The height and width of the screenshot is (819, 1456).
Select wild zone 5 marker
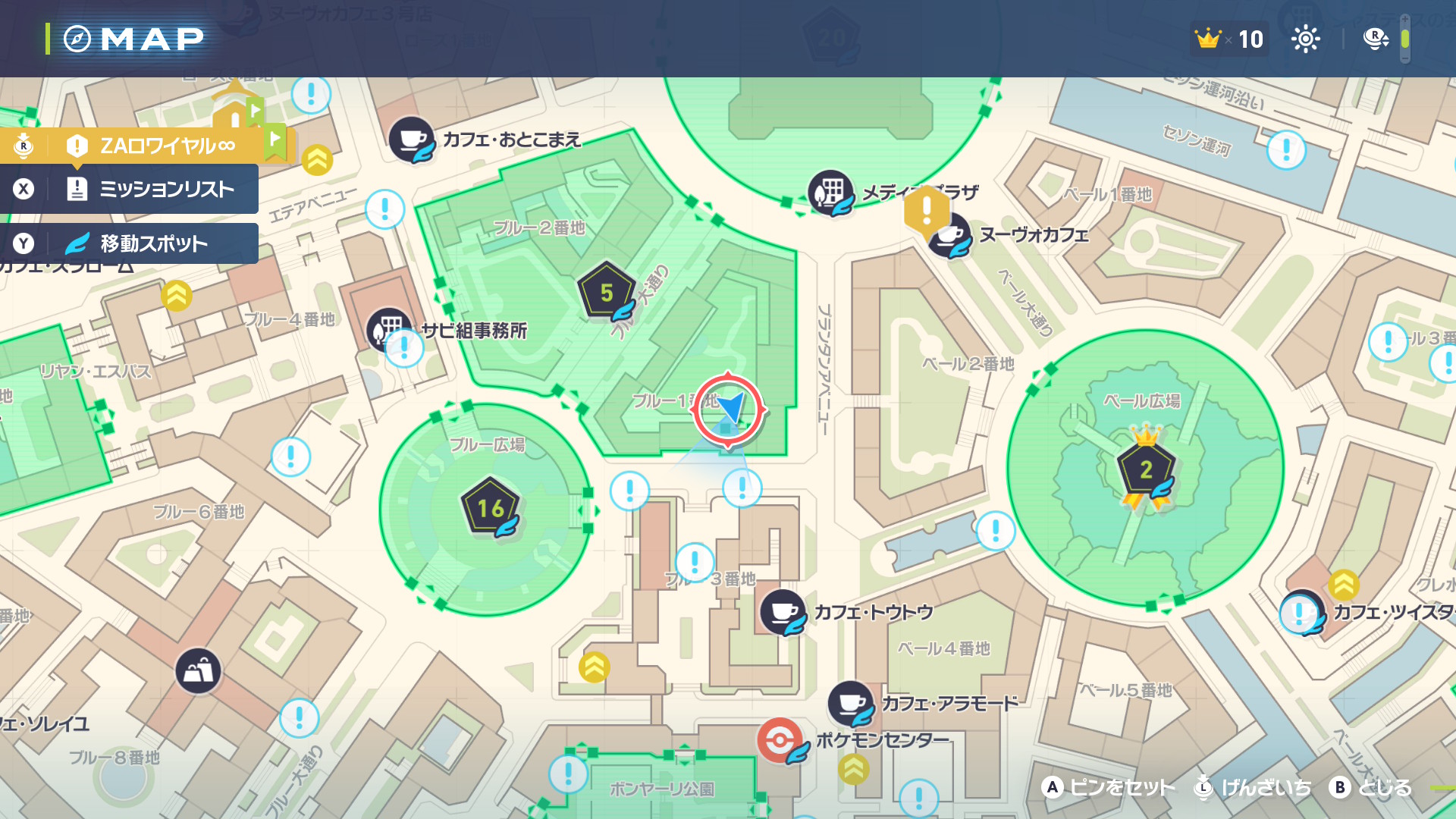tap(606, 292)
